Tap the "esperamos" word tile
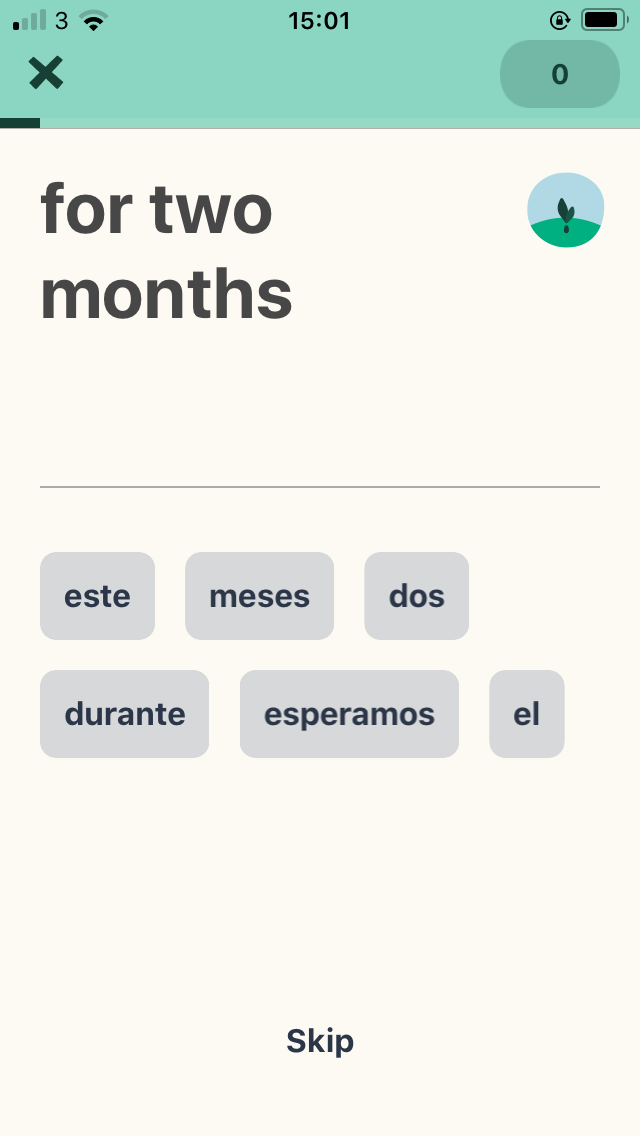 [349, 714]
